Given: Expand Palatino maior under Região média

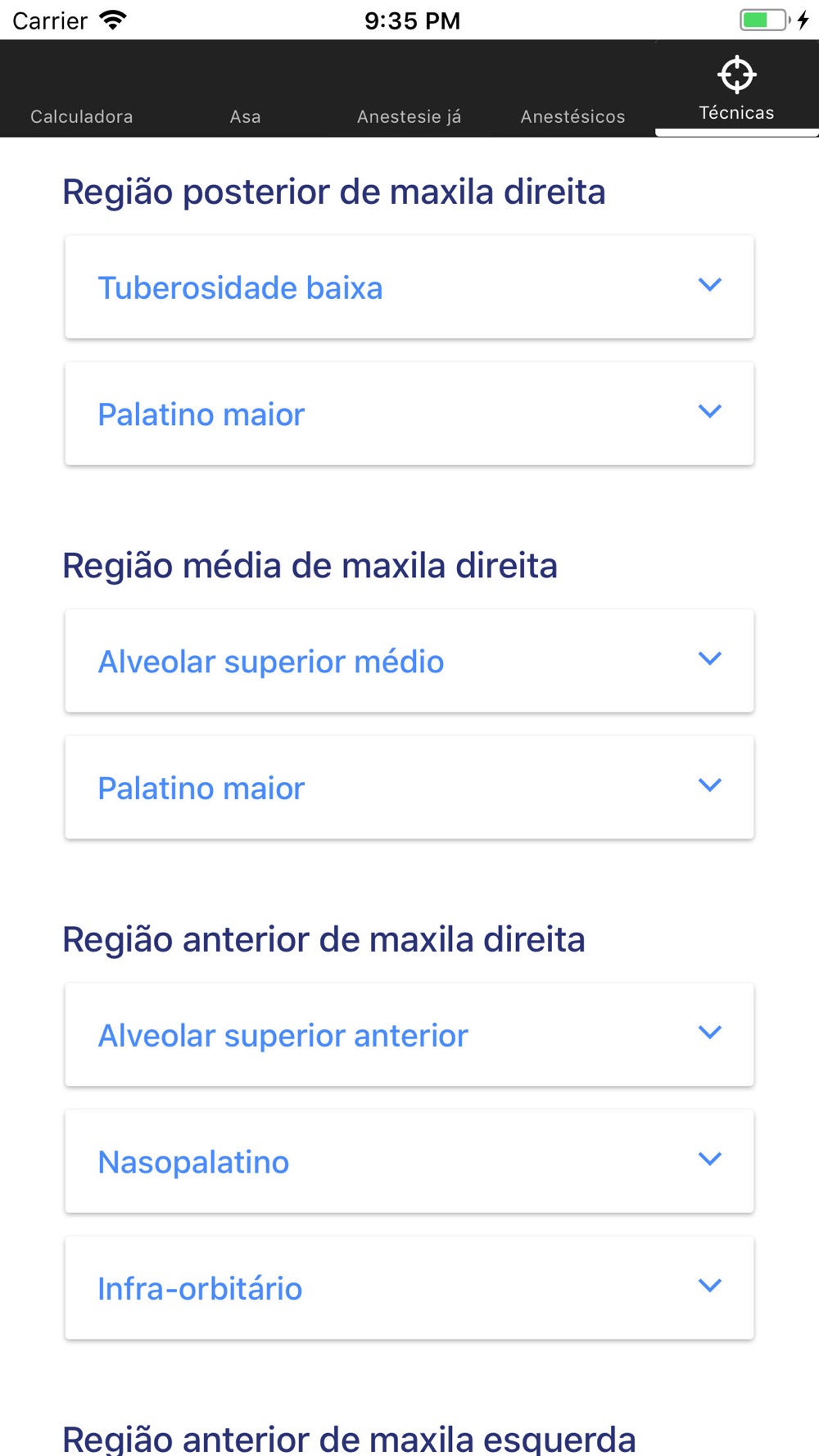Looking at the screenshot, I should coord(409,788).
